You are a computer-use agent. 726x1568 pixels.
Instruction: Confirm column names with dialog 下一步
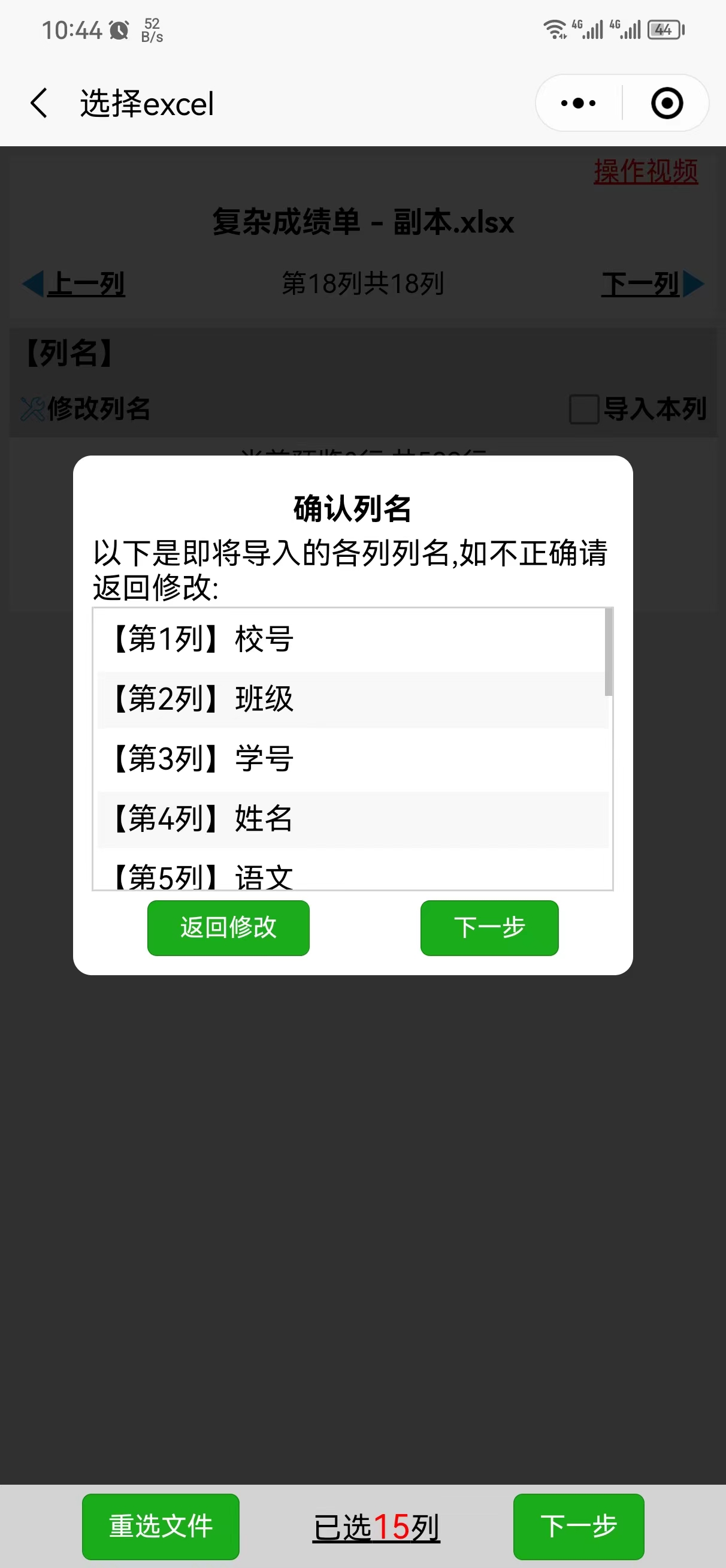[489, 928]
